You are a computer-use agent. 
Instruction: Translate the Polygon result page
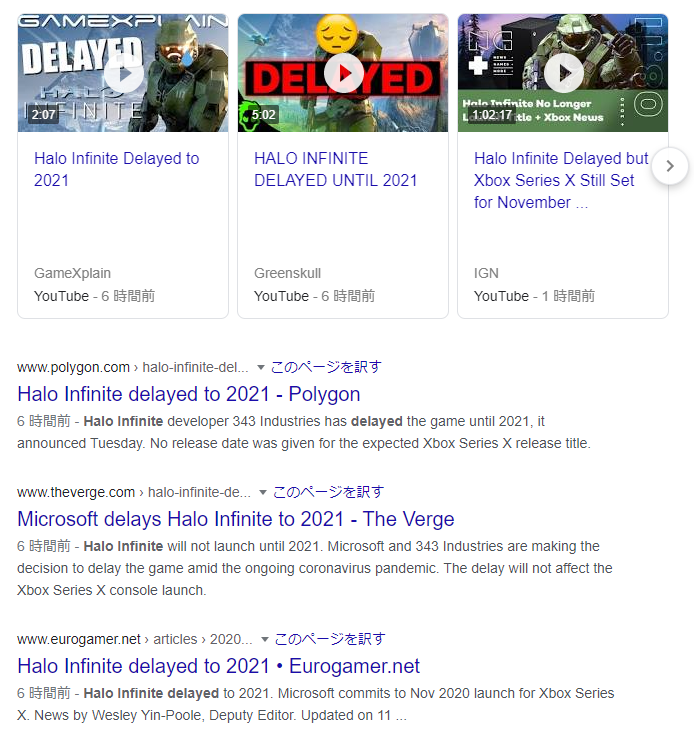coord(325,367)
